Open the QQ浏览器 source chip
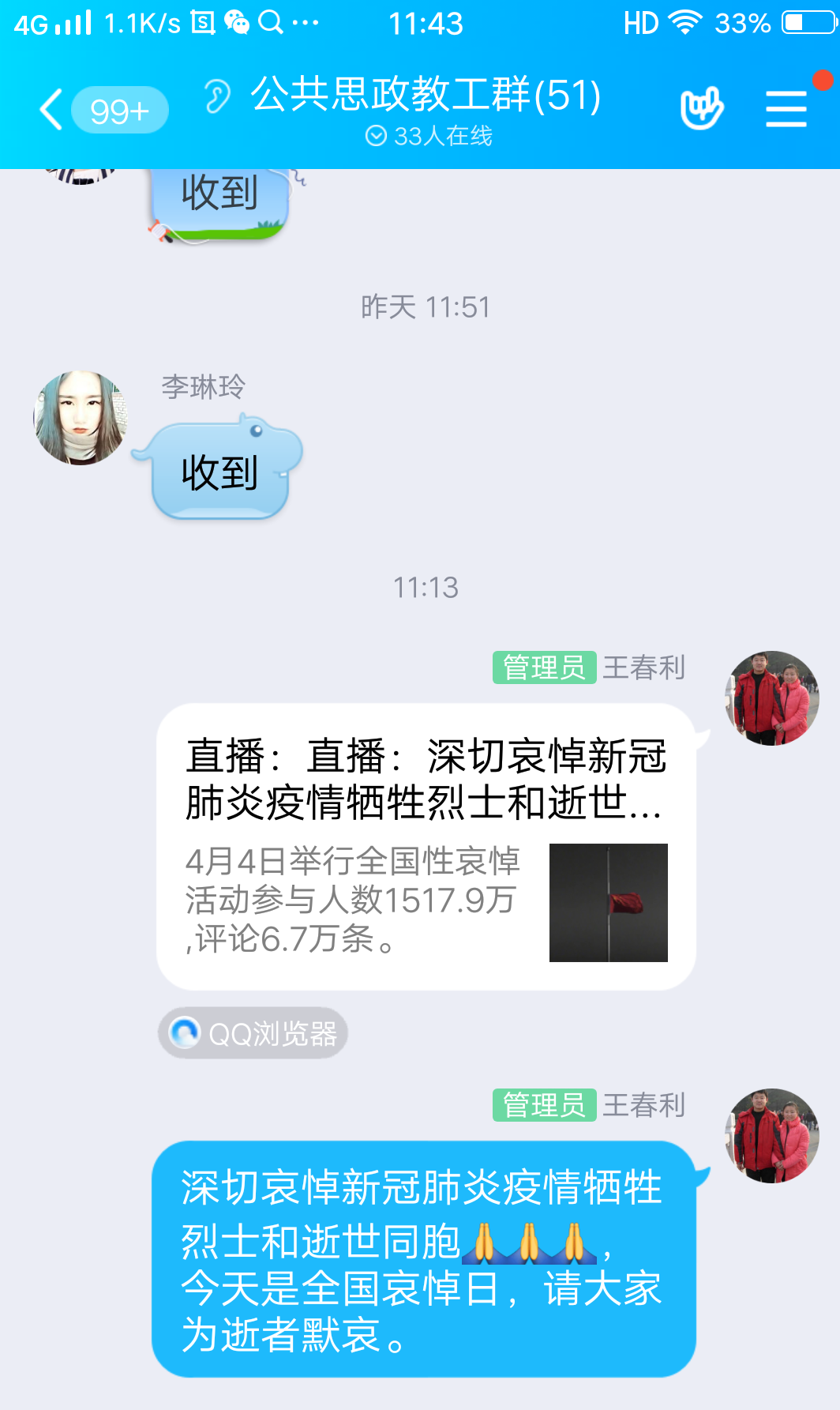This screenshot has height=1410, width=840. tap(253, 1033)
